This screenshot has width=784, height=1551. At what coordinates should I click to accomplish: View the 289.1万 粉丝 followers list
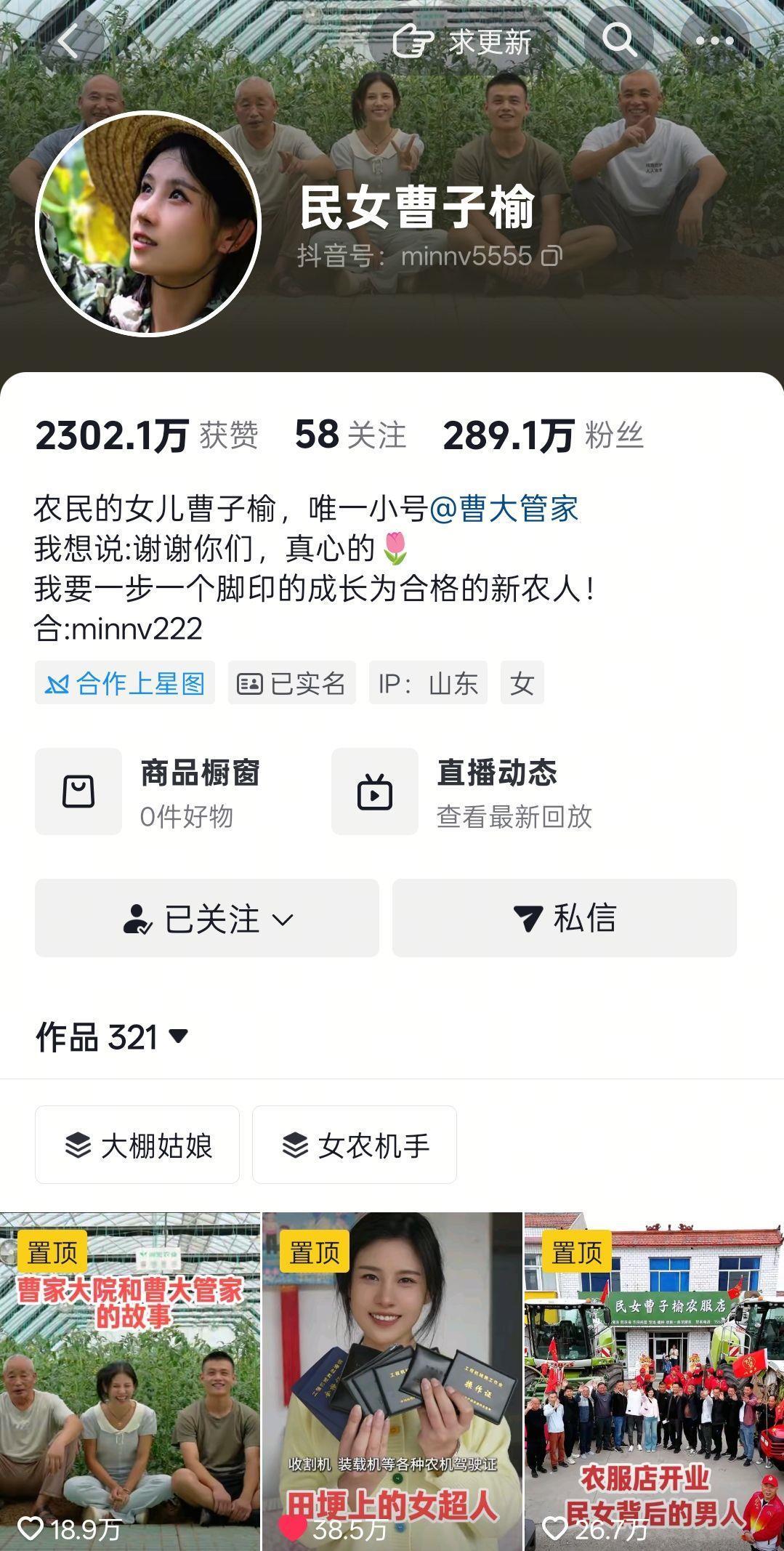543,435
